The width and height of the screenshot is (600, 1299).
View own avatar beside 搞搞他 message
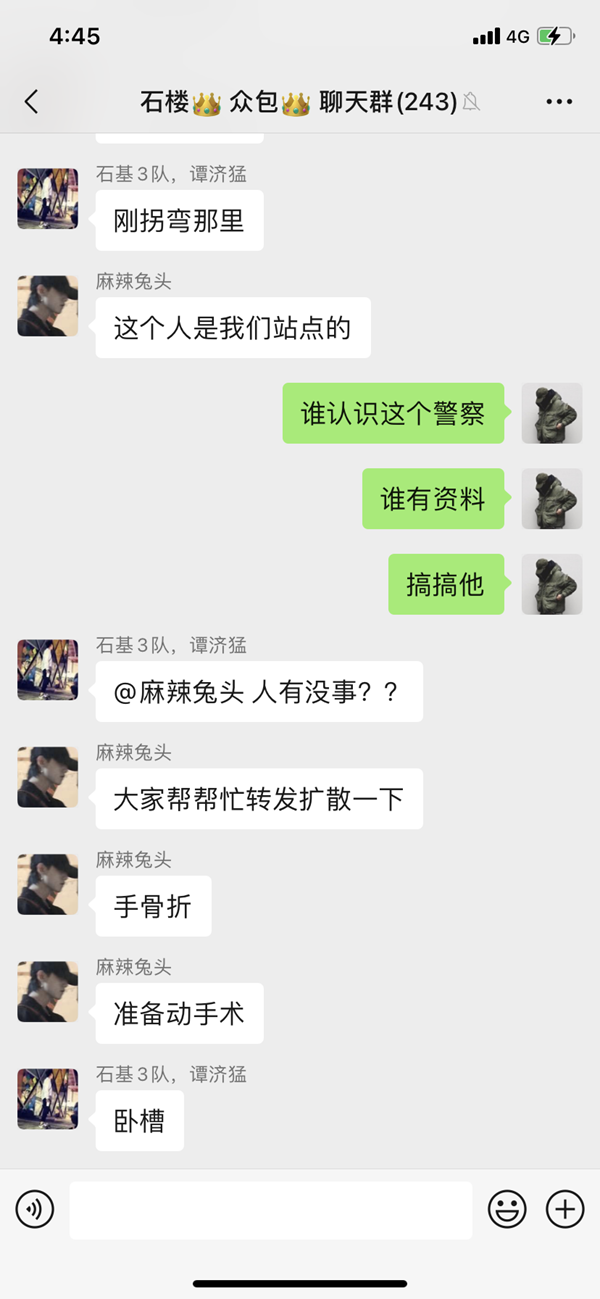pos(551,584)
